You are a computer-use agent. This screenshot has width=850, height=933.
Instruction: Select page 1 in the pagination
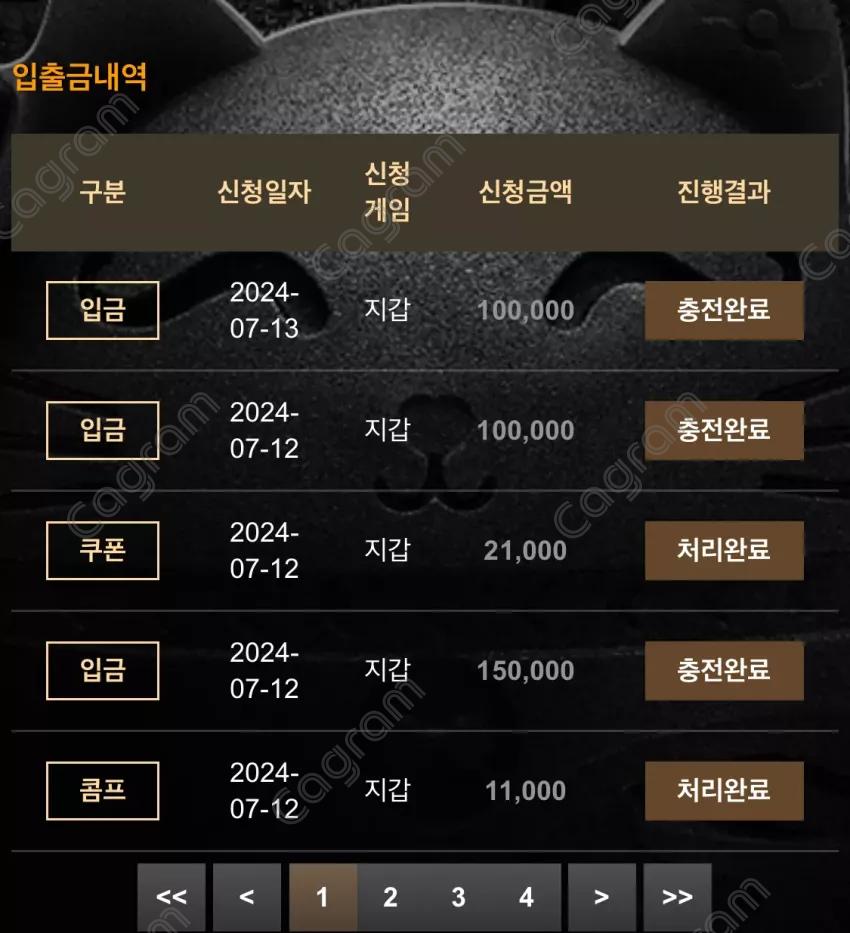coord(322,897)
